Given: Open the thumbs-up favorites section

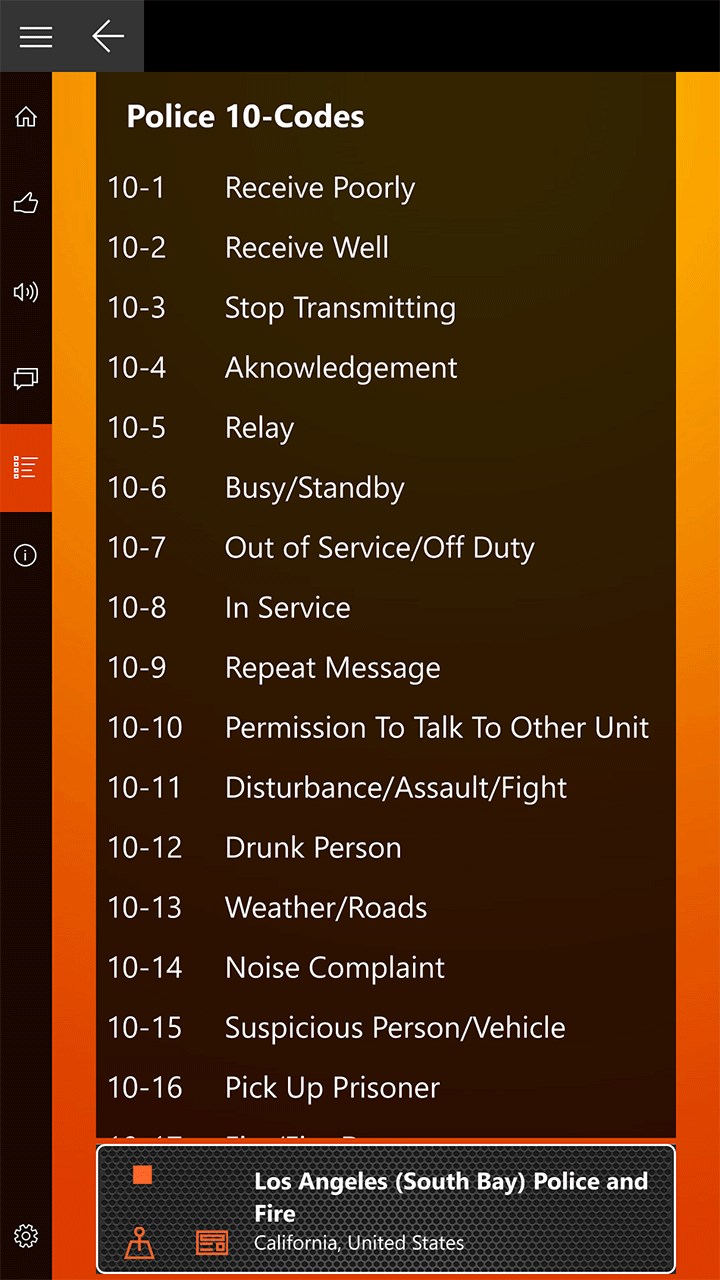Looking at the screenshot, I should coord(26,204).
